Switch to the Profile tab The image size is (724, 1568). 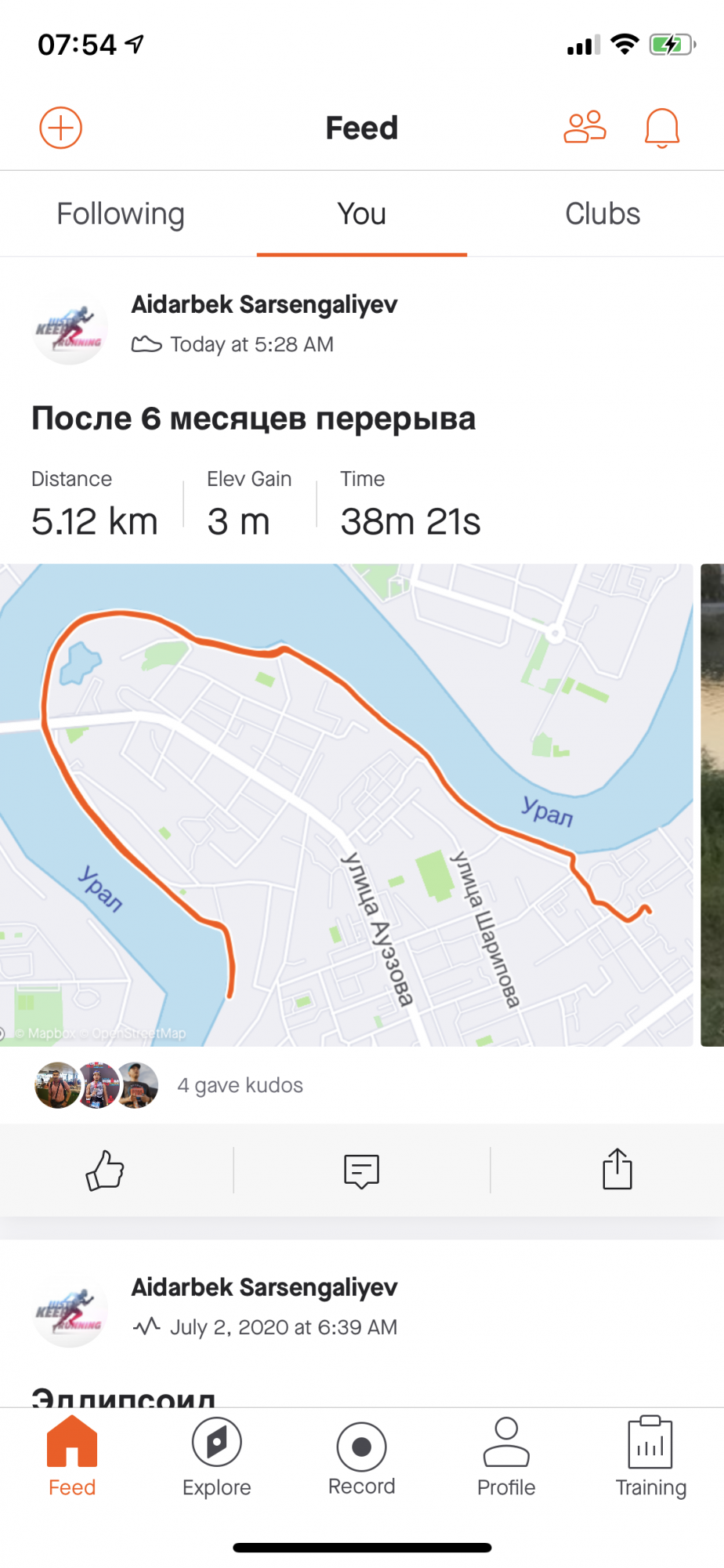(x=506, y=1457)
